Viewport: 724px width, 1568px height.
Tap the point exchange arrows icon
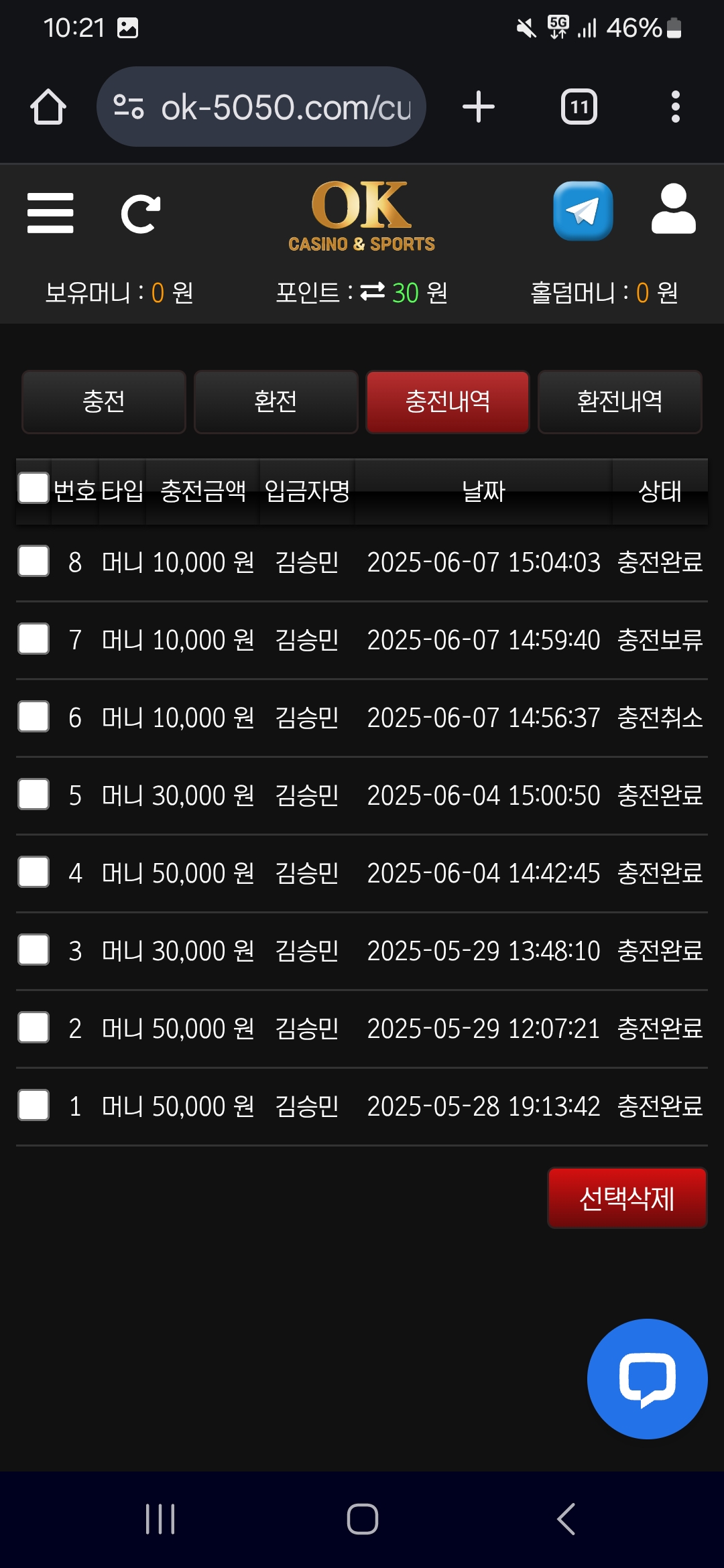tap(372, 291)
